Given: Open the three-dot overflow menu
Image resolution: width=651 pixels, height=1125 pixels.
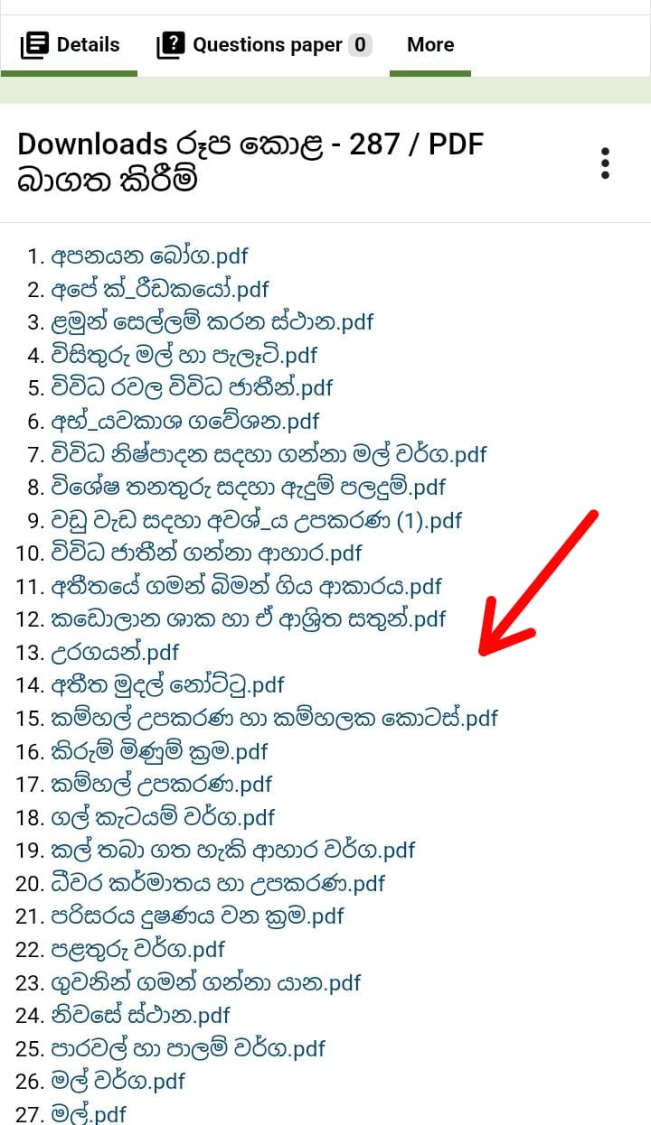Looking at the screenshot, I should (x=605, y=163).
